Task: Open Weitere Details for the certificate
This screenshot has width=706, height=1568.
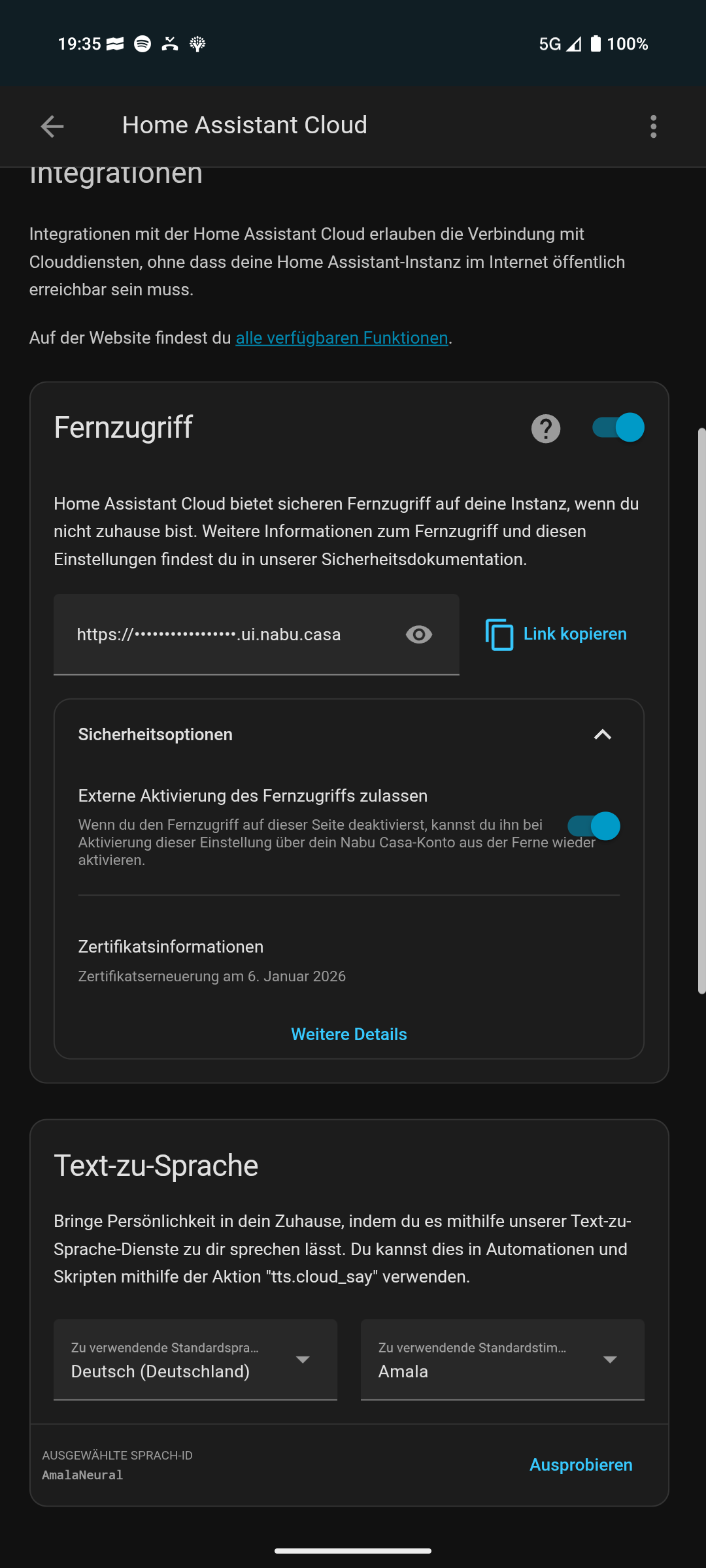Action: point(349,1034)
